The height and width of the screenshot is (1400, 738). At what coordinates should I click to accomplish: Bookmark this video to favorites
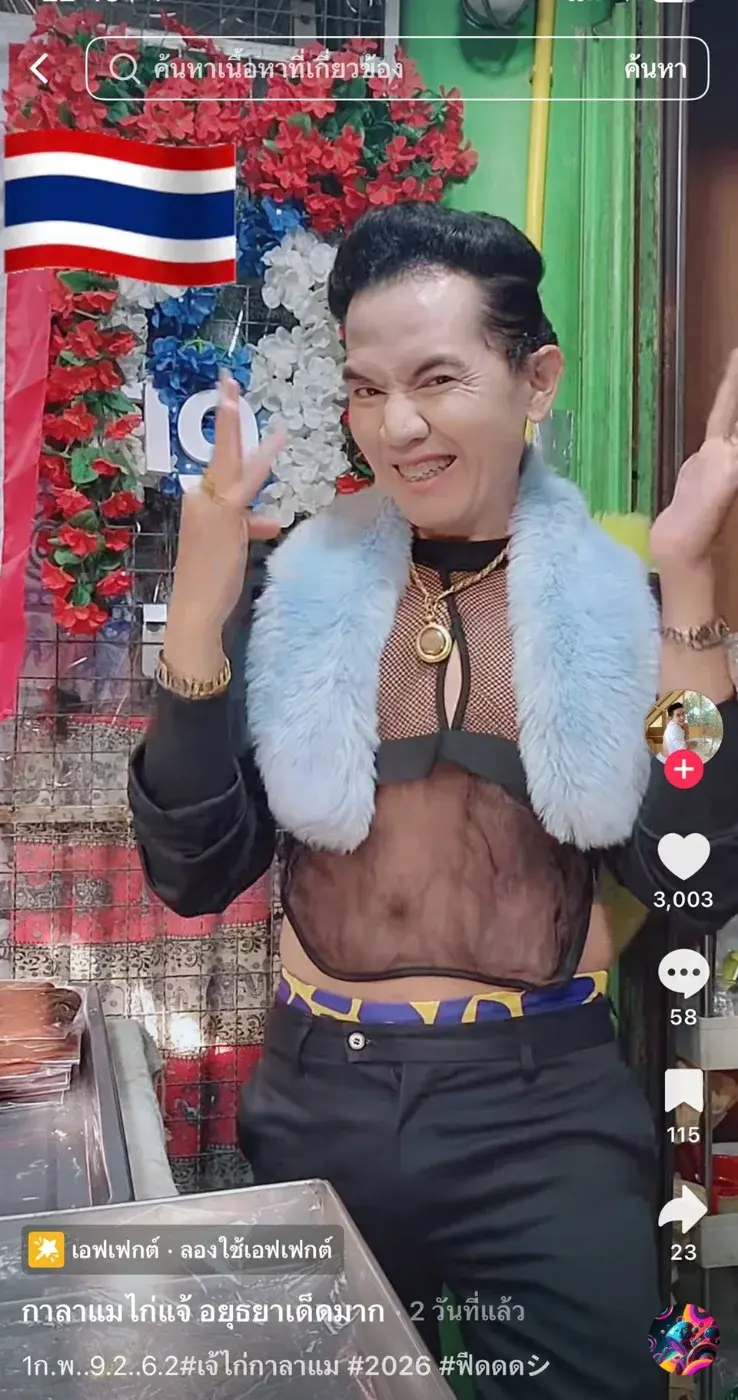tap(684, 1091)
